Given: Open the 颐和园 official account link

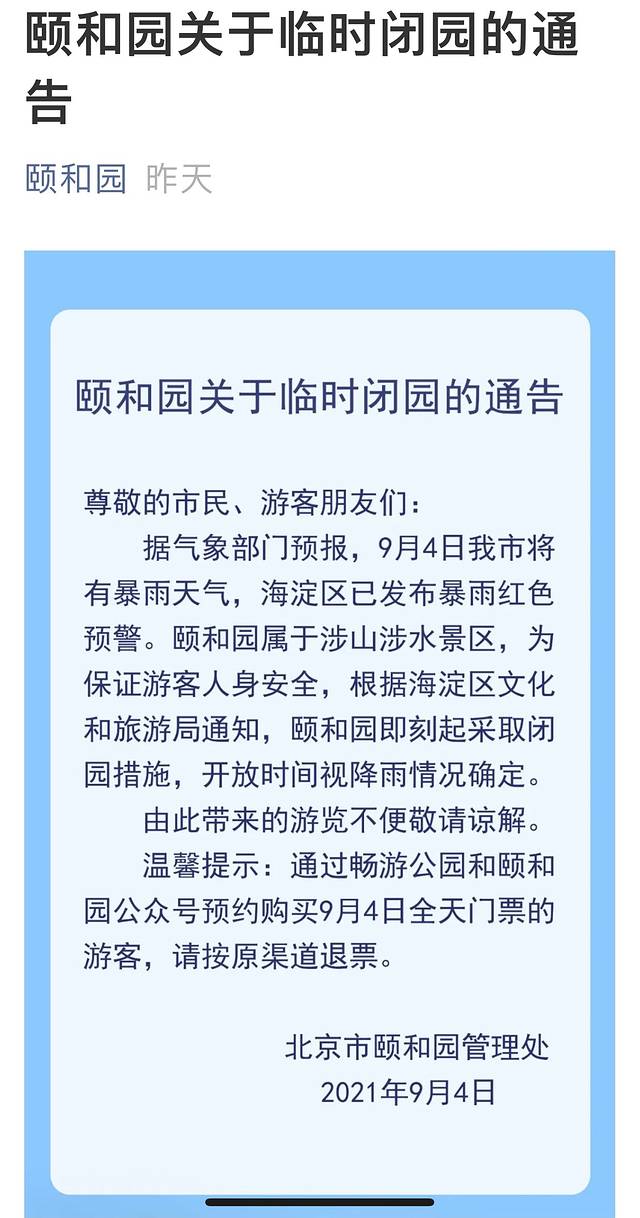Looking at the screenshot, I should 76,180.
